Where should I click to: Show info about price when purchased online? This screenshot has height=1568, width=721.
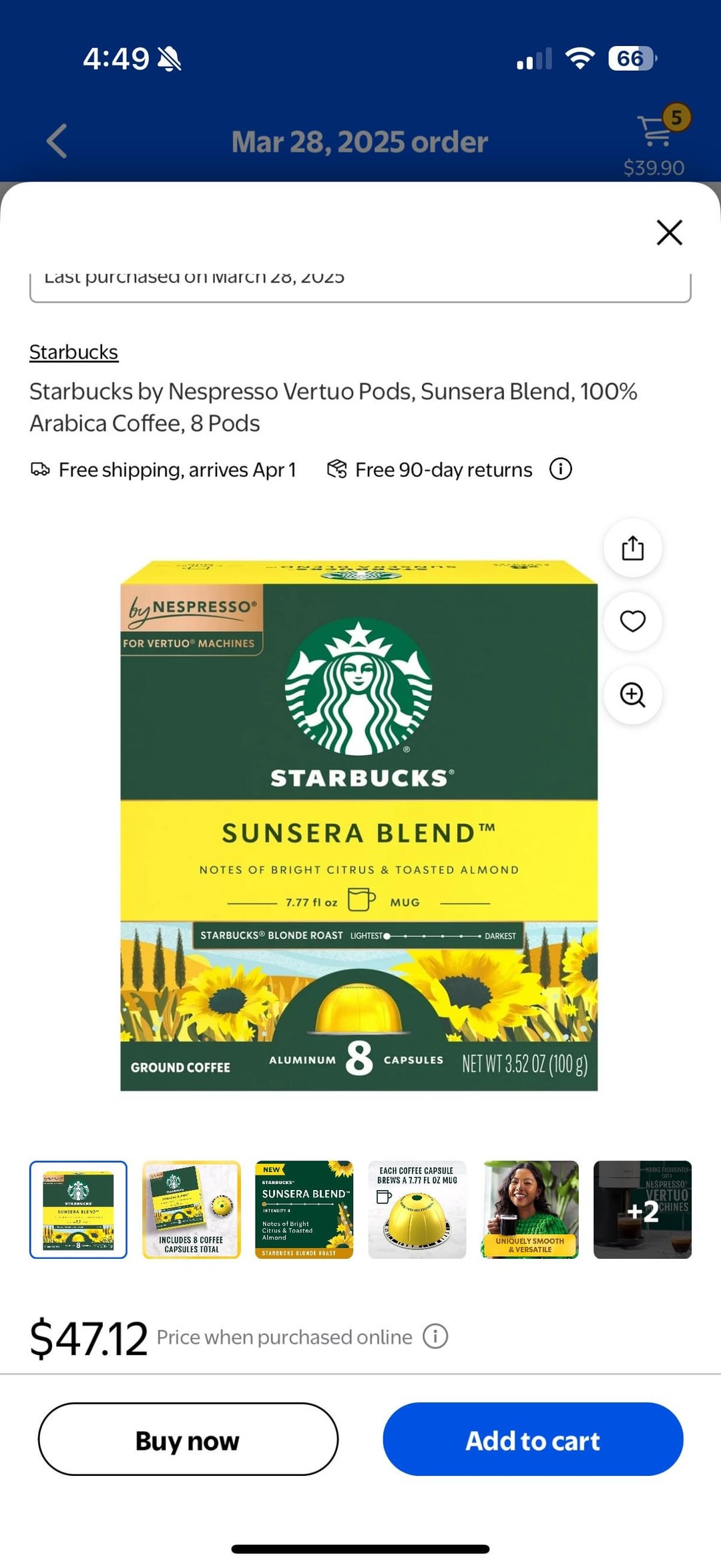tap(435, 1336)
